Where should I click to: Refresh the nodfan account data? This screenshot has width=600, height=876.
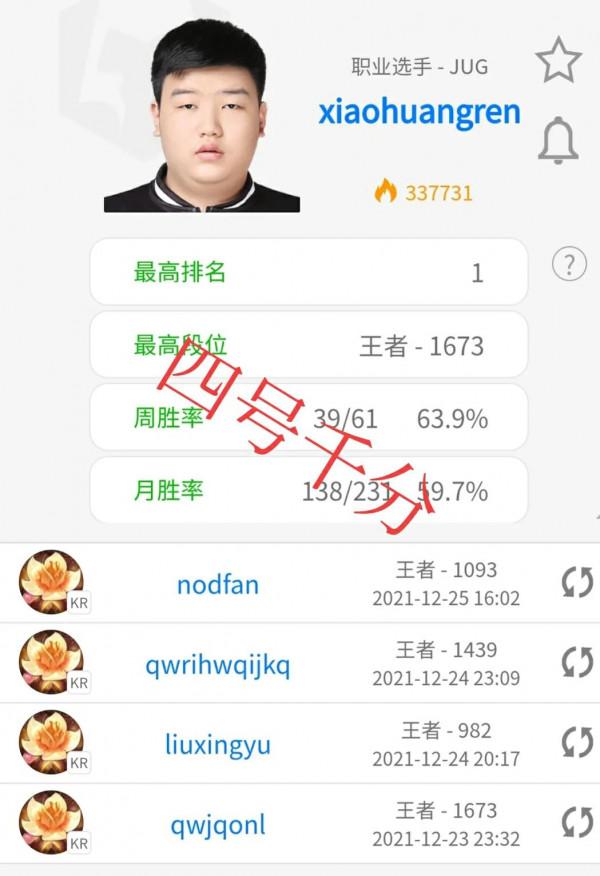pyautogui.click(x=577, y=582)
